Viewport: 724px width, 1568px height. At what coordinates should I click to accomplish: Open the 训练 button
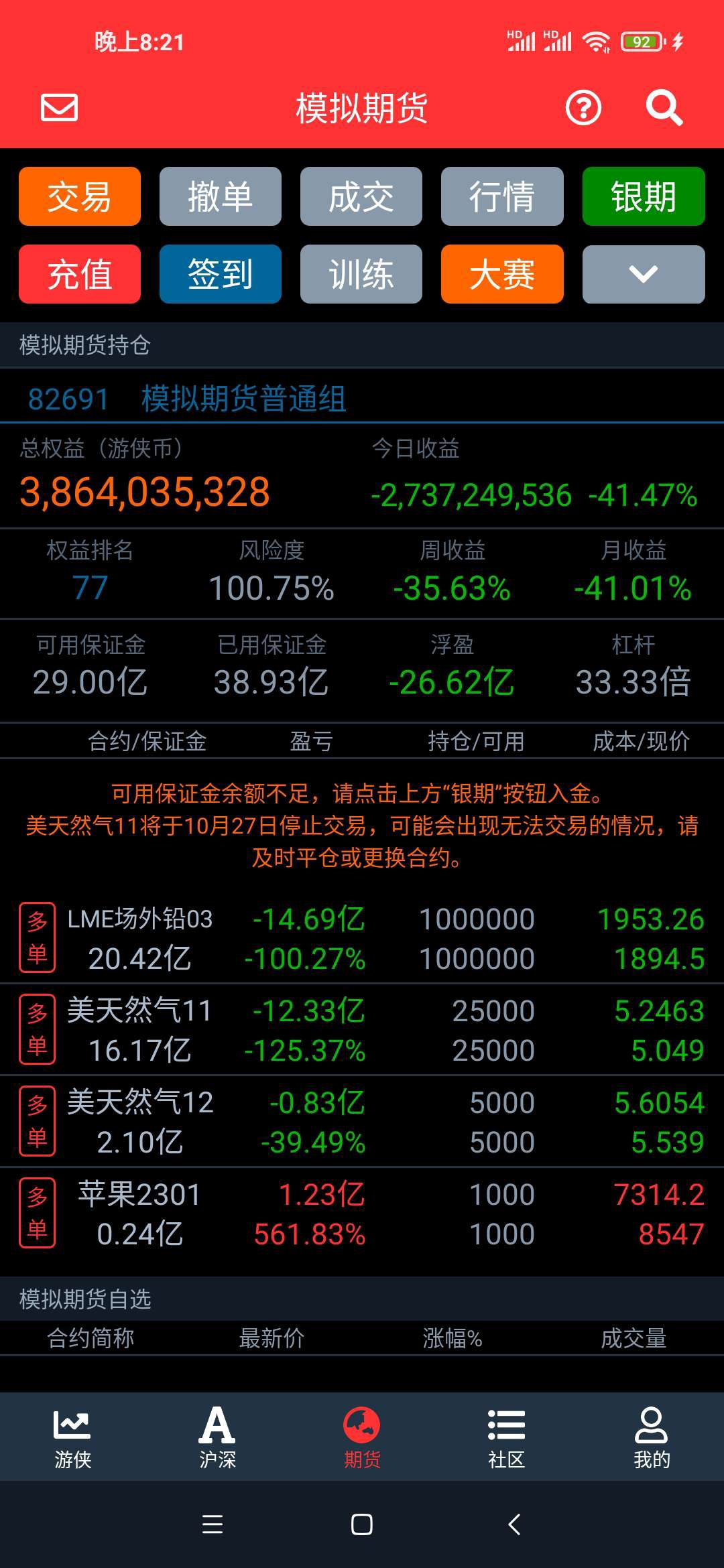tap(361, 274)
